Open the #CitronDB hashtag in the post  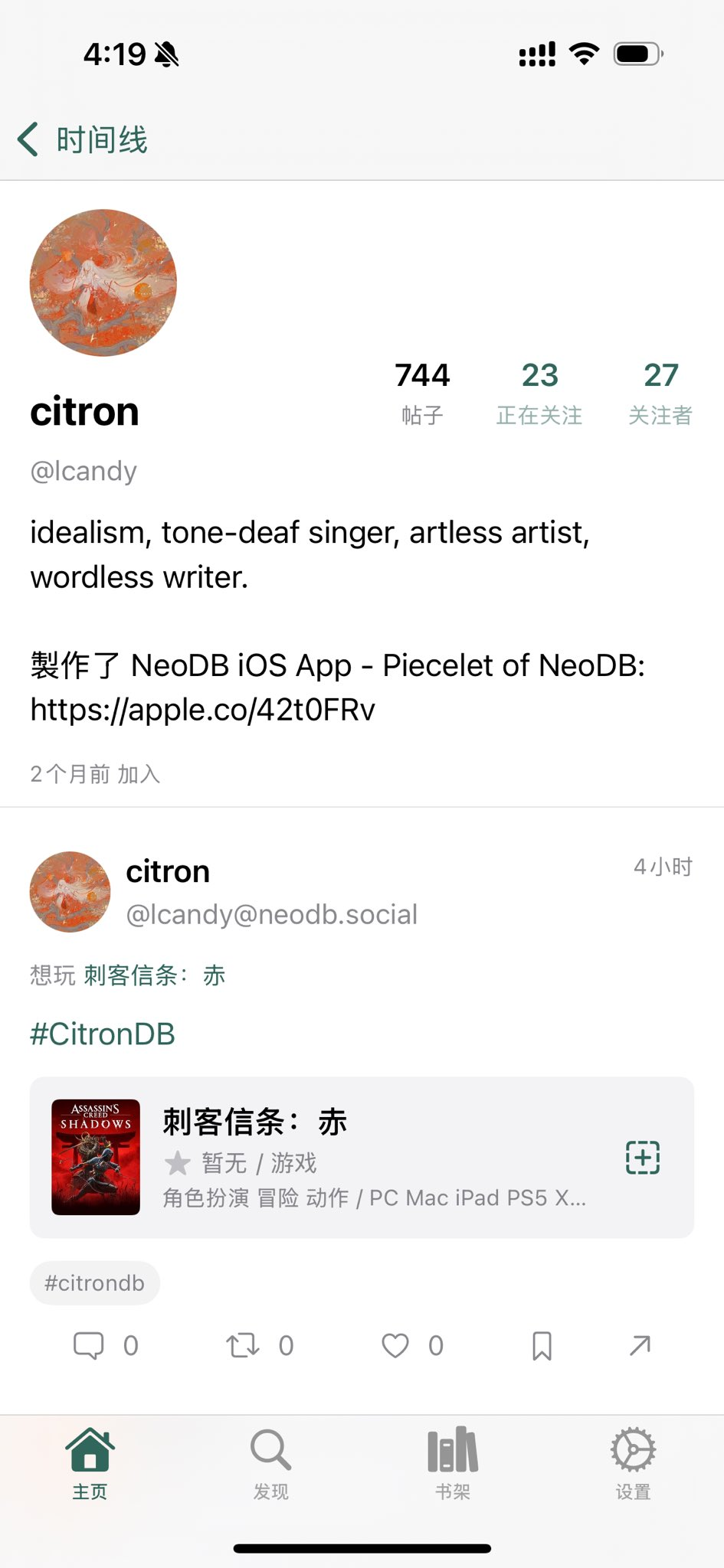pyautogui.click(x=103, y=1034)
